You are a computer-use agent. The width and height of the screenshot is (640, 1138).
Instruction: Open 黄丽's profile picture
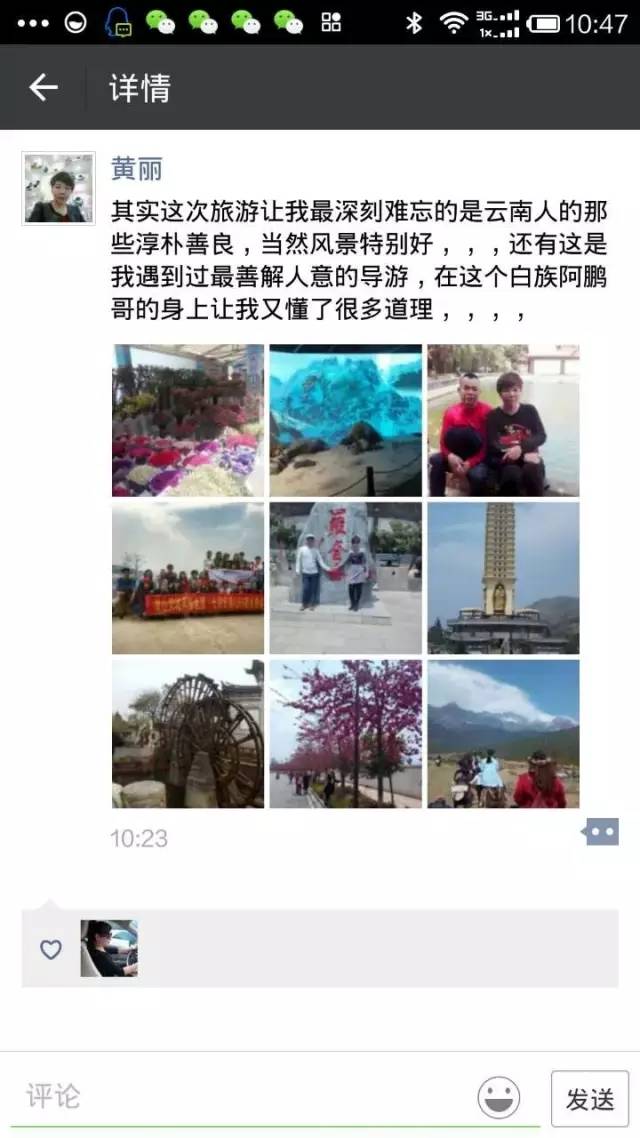58,188
